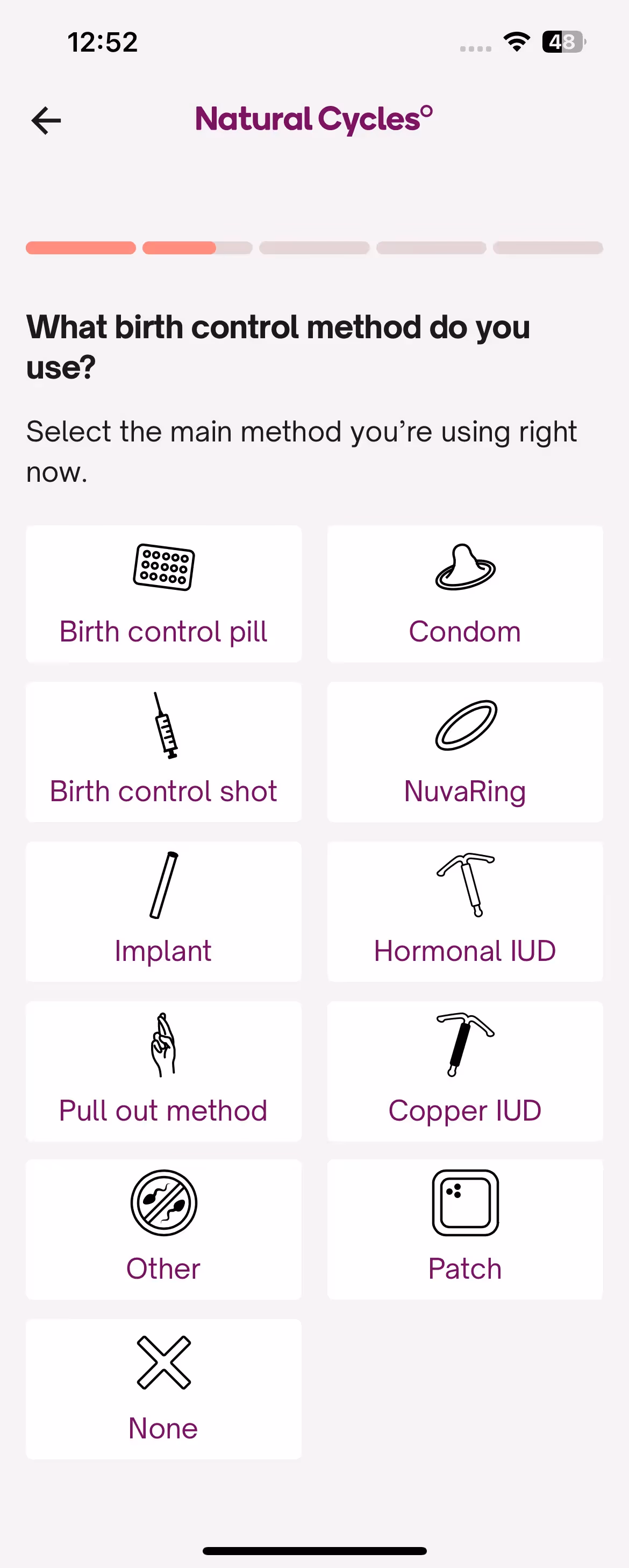Select the Other option
The width and height of the screenshot is (629, 1568).
[x=163, y=1230]
